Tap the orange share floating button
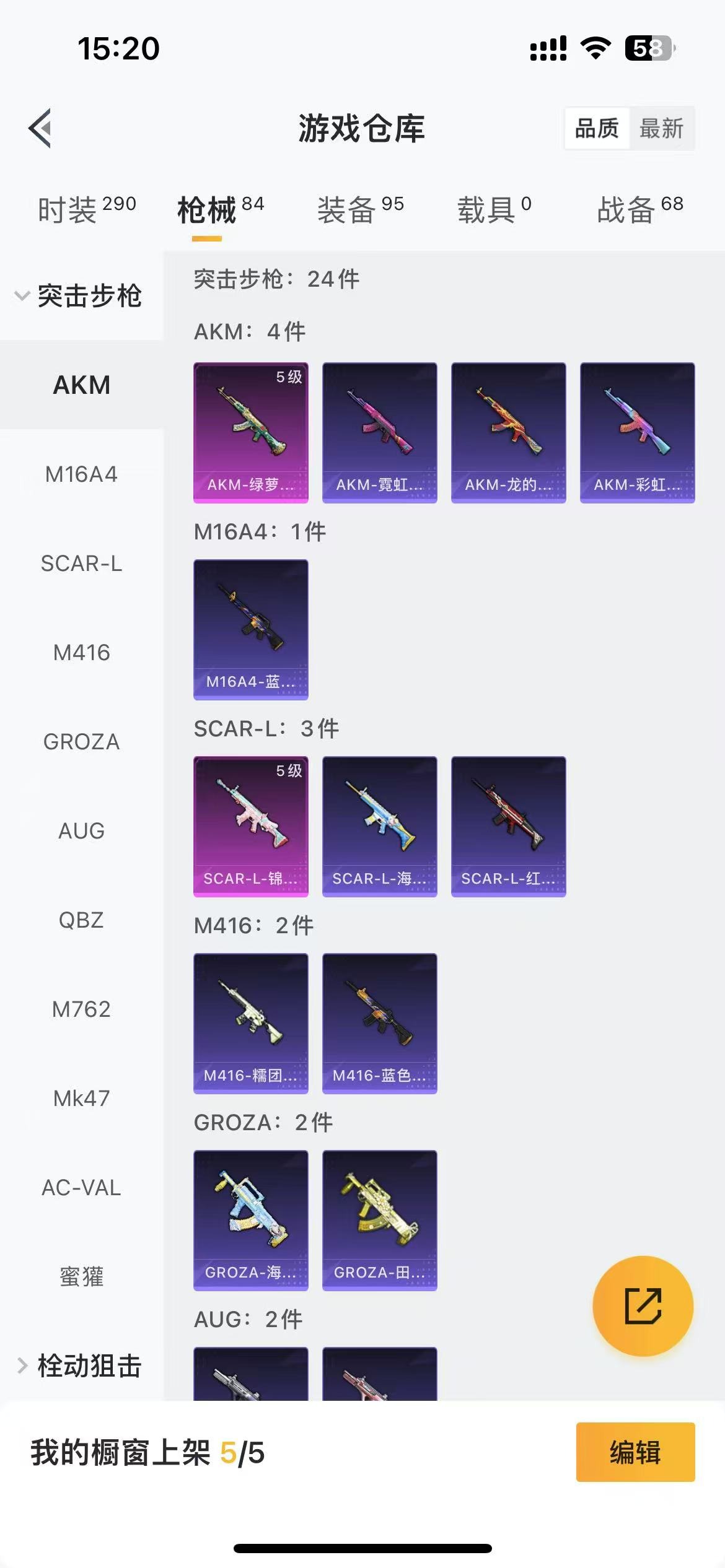The height and width of the screenshot is (1568, 725). click(x=643, y=1305)
